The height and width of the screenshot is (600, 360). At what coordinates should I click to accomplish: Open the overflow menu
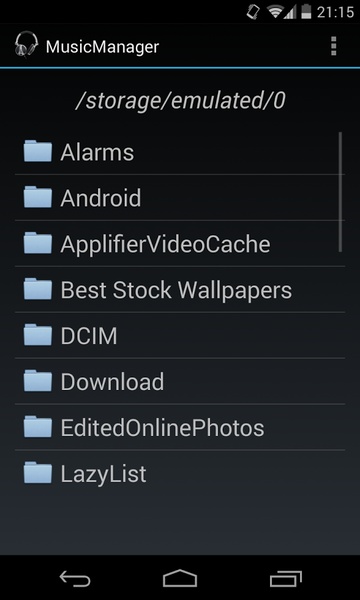coord(333,46)
